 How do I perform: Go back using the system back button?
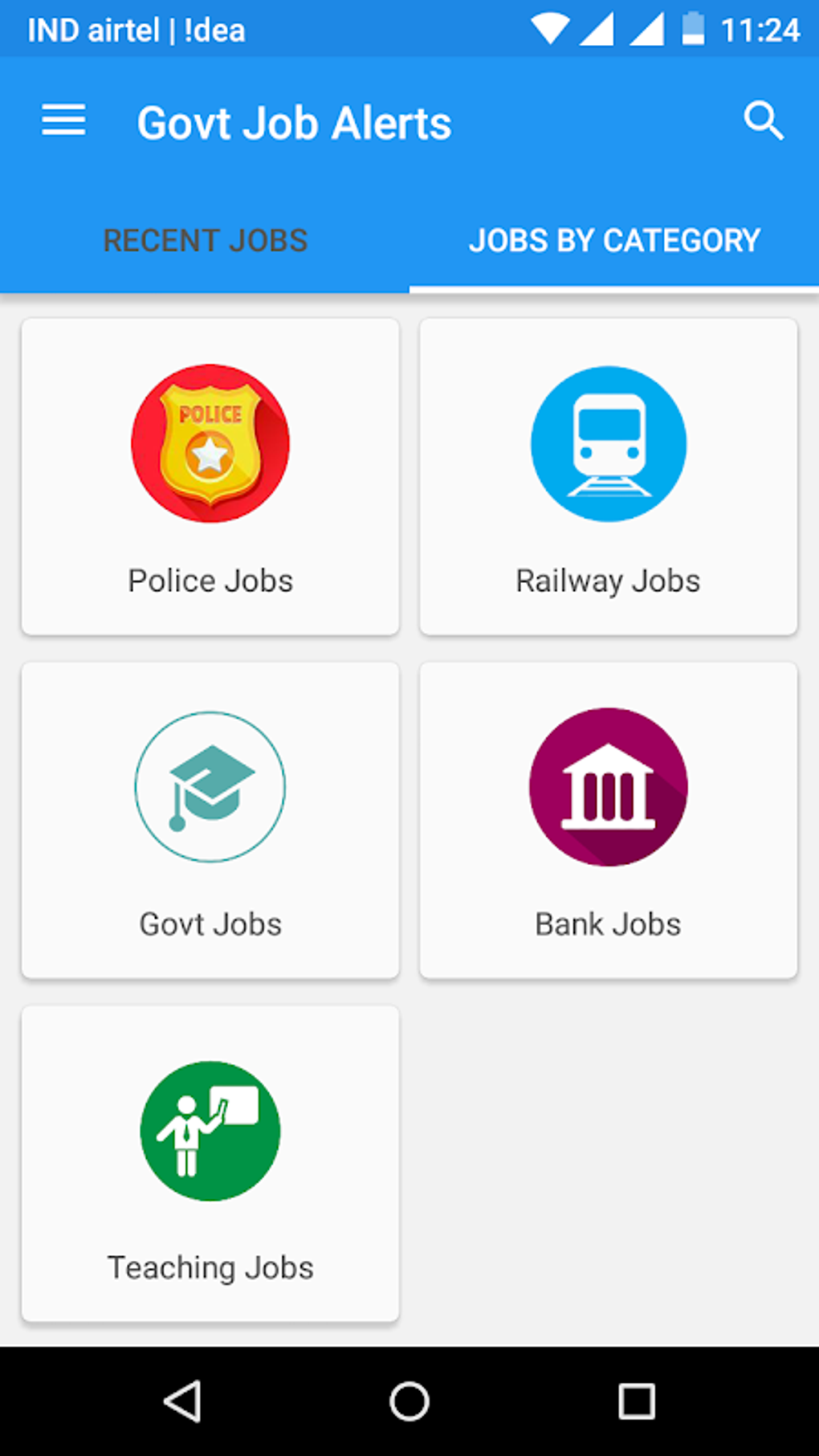[182, 1401]
